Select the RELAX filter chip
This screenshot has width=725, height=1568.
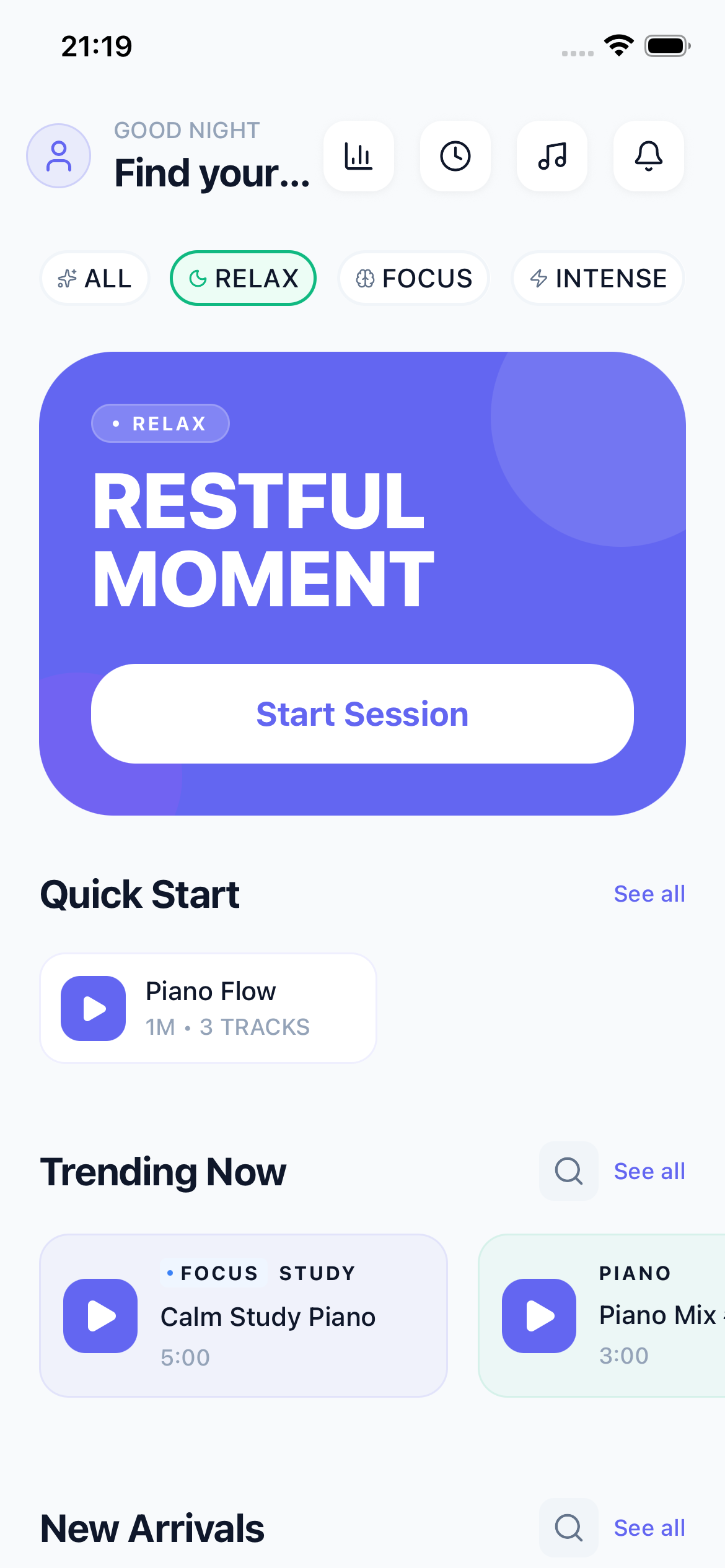coord(242,278)
